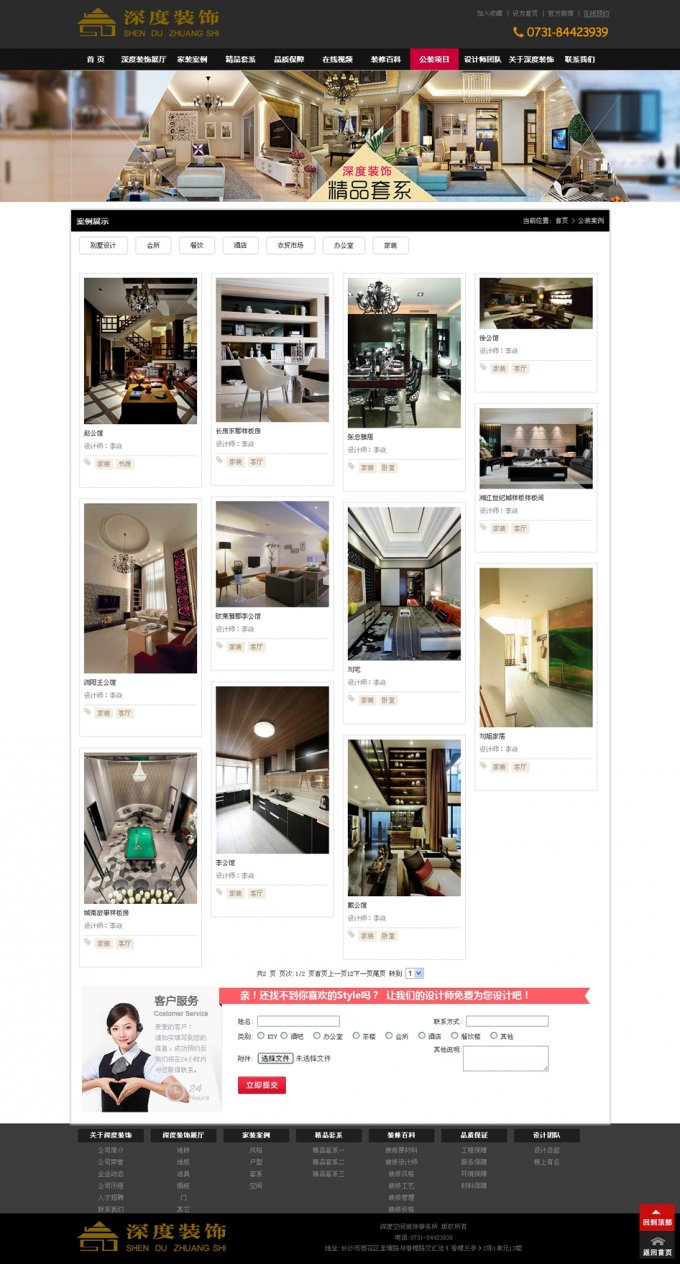Open the page-jump dropdown next to 转到
This screenshot has width=680, height=1264.
[x=415, y=973]
